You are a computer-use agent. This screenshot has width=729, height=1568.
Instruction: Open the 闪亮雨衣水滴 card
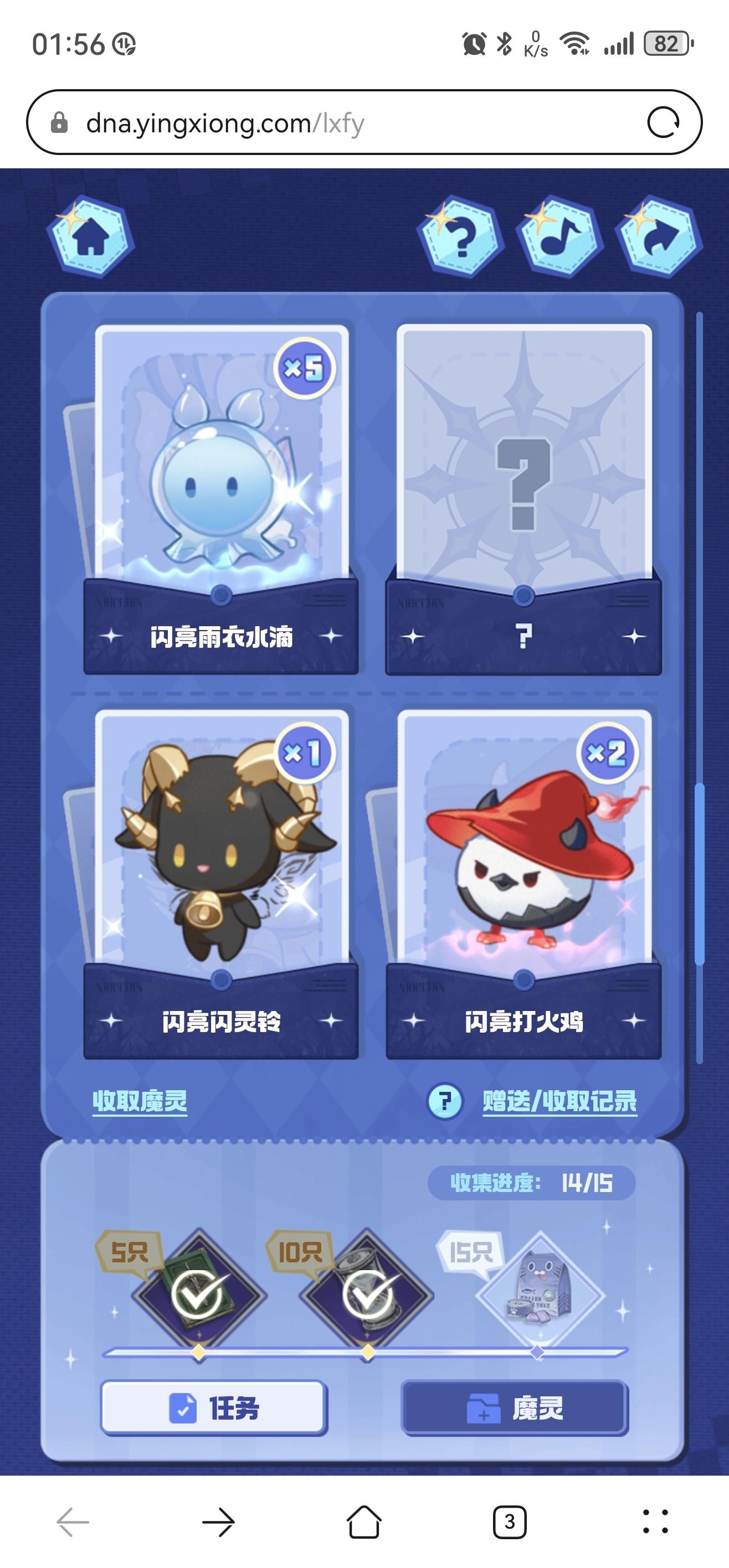tap(221, 487)
